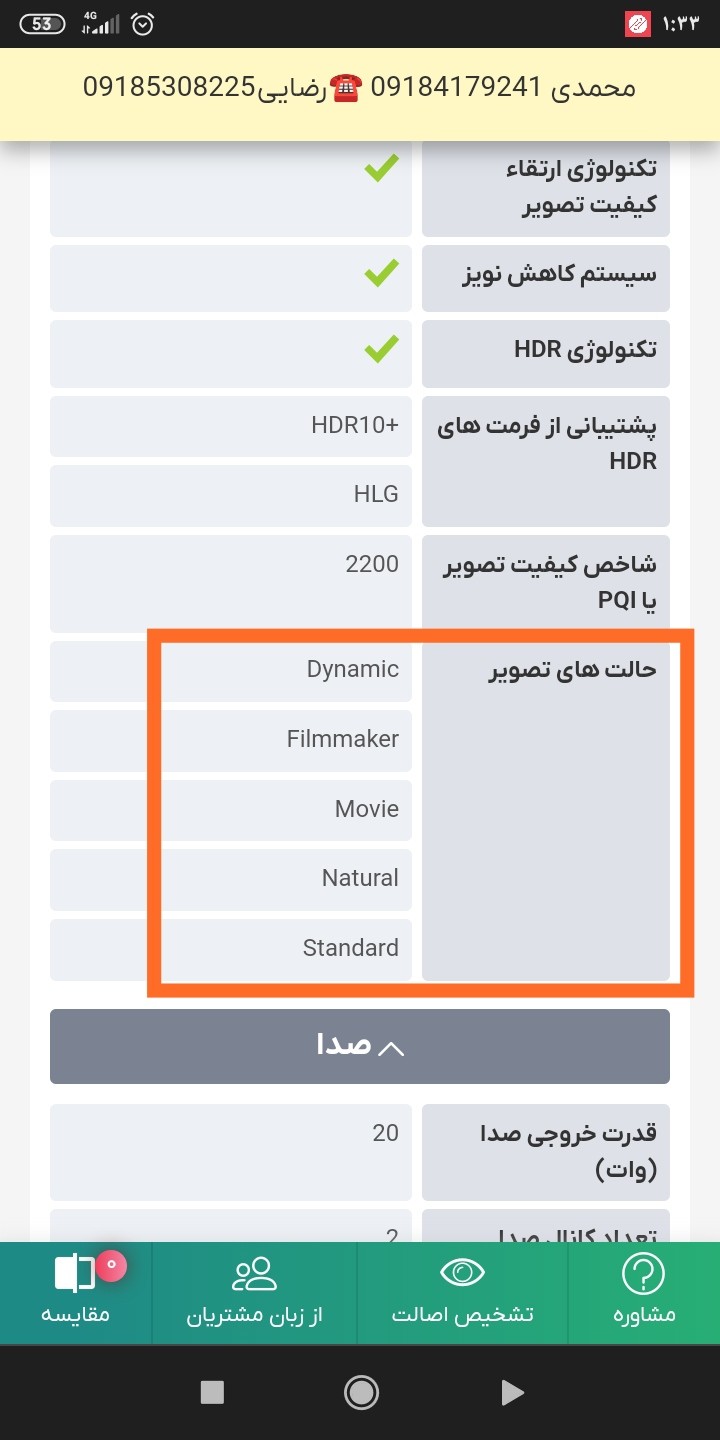Open تشخیص اصالت authenticity check
720x1440 pixels.
(x=462, y=1292)
